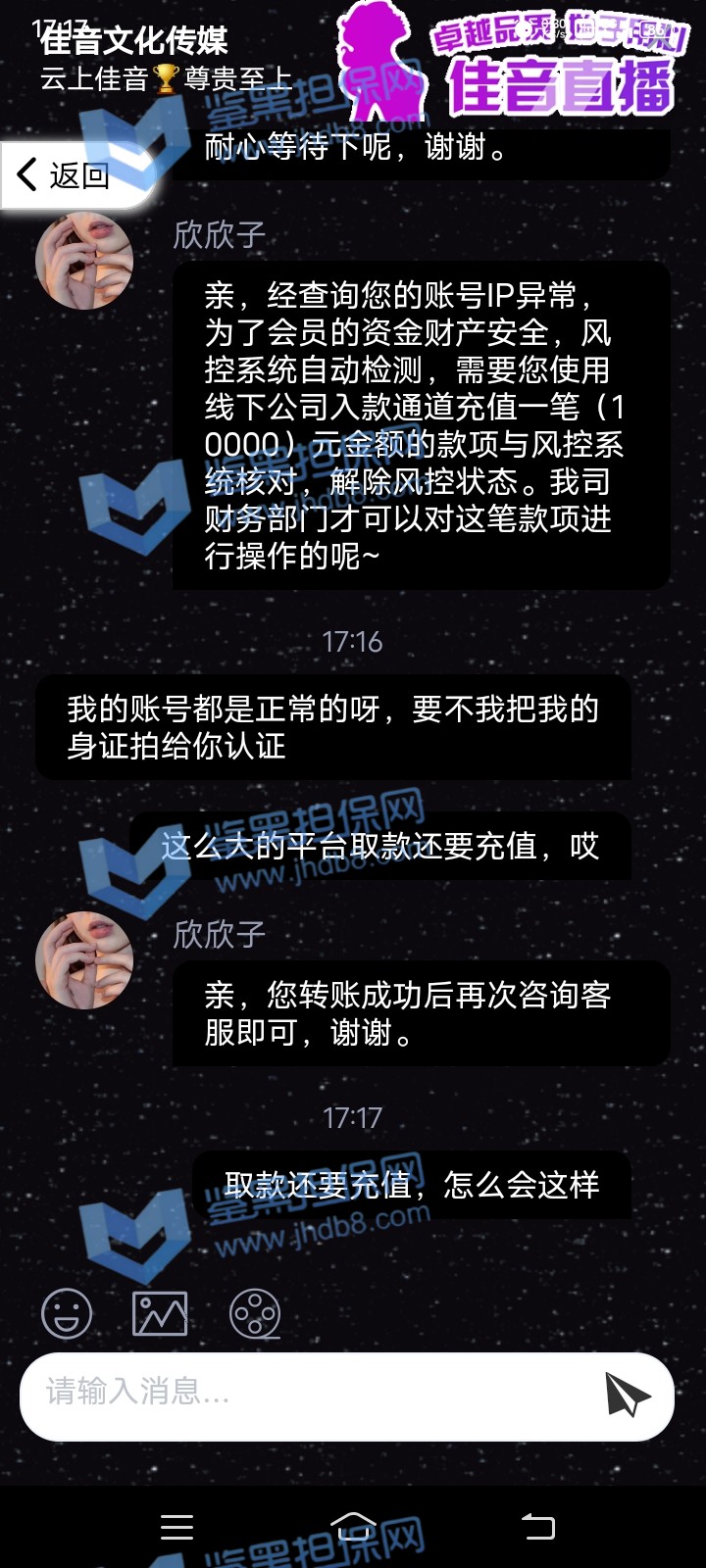The height and width of the screenshot is (1568, 706).
Task: Open 欣欣子's avatar above the 转账成功 message
Action: (x=84, y=960)
